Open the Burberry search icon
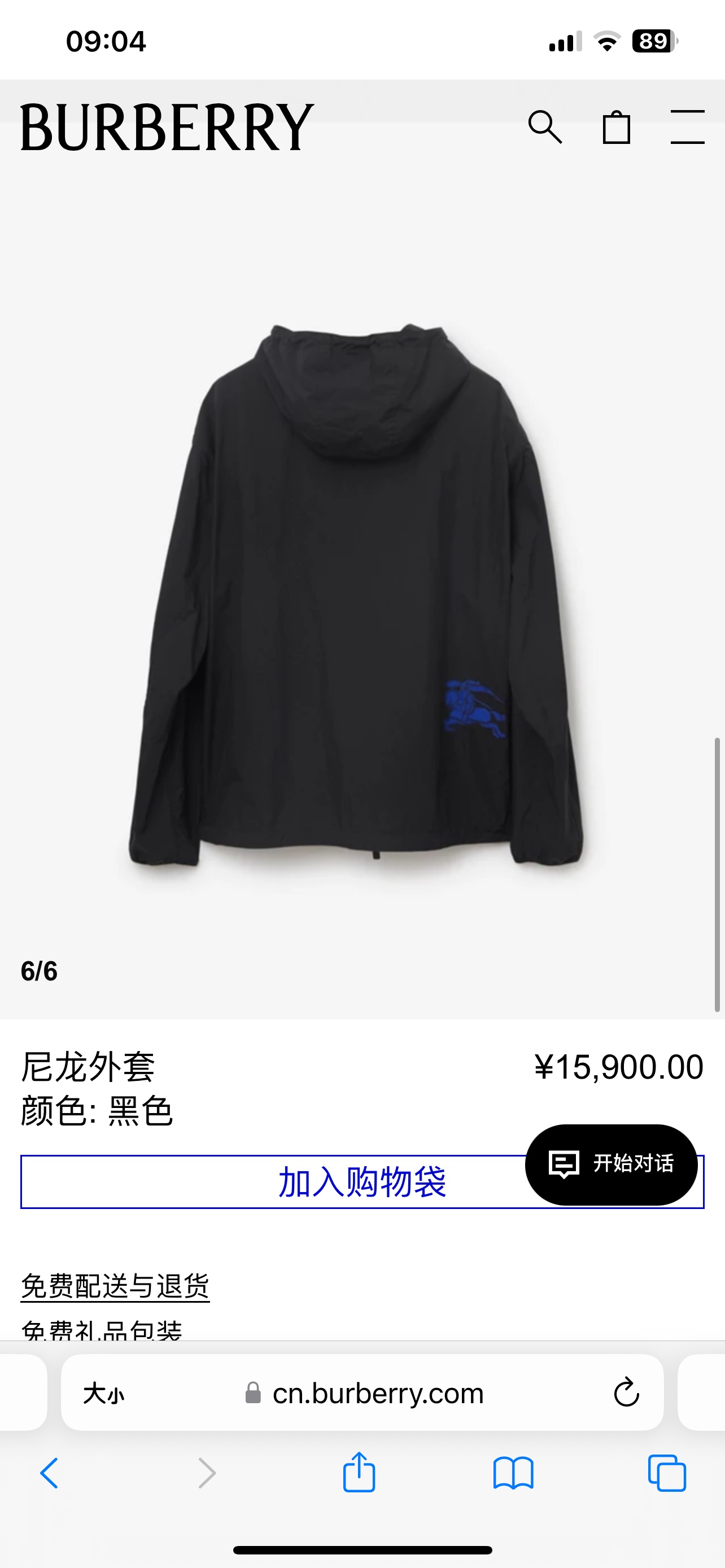 (x=545, y=126)
